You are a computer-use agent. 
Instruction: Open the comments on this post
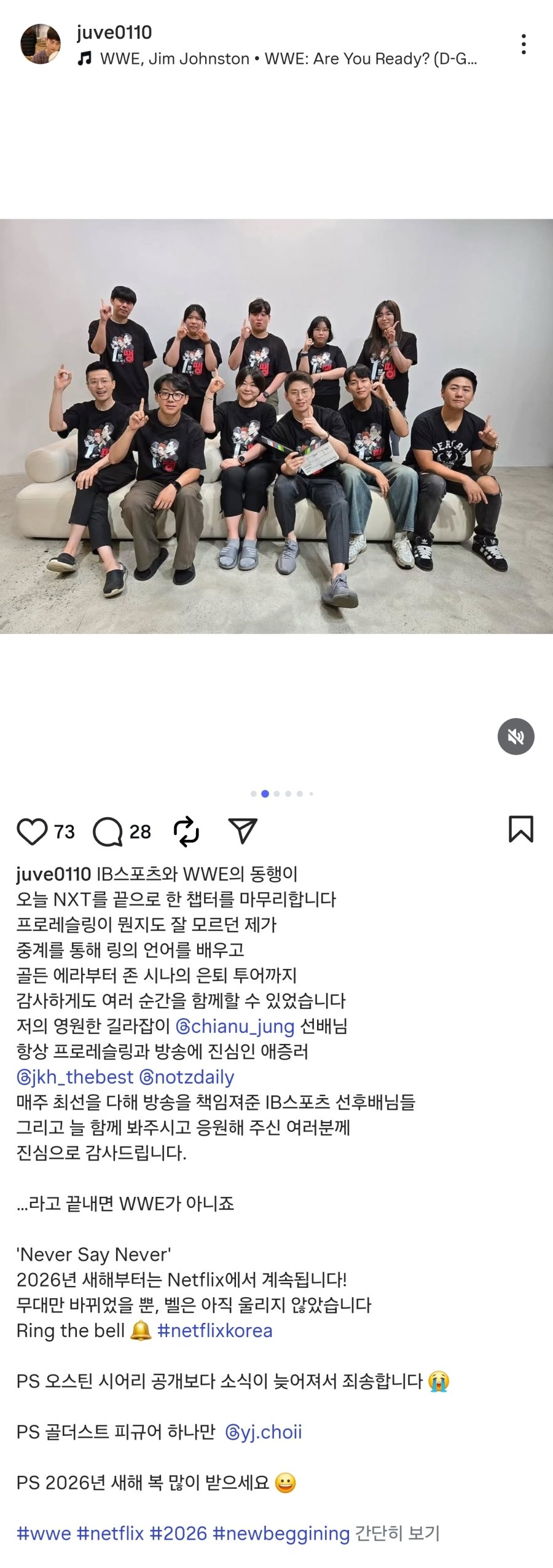click(x=108, y=831)
